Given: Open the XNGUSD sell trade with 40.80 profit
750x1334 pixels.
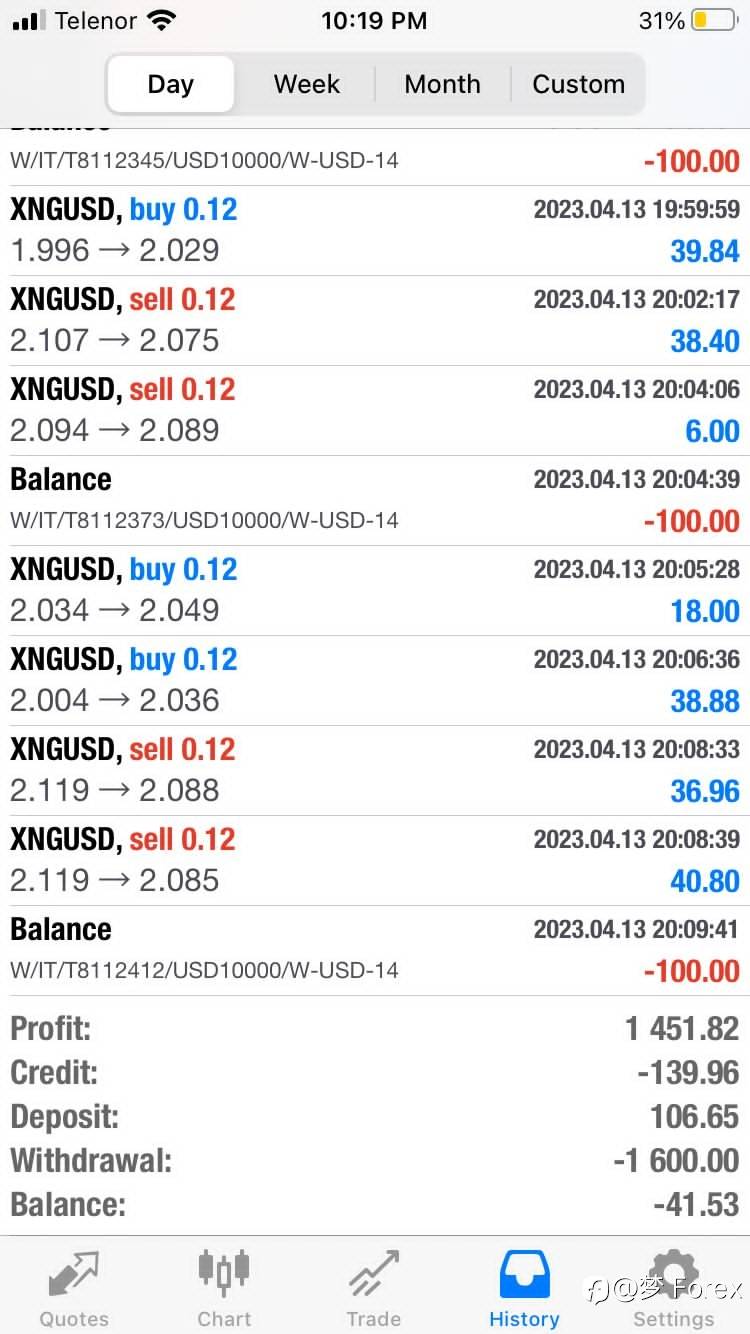Looking at the screenshot, I should click(x=375, y=860).
